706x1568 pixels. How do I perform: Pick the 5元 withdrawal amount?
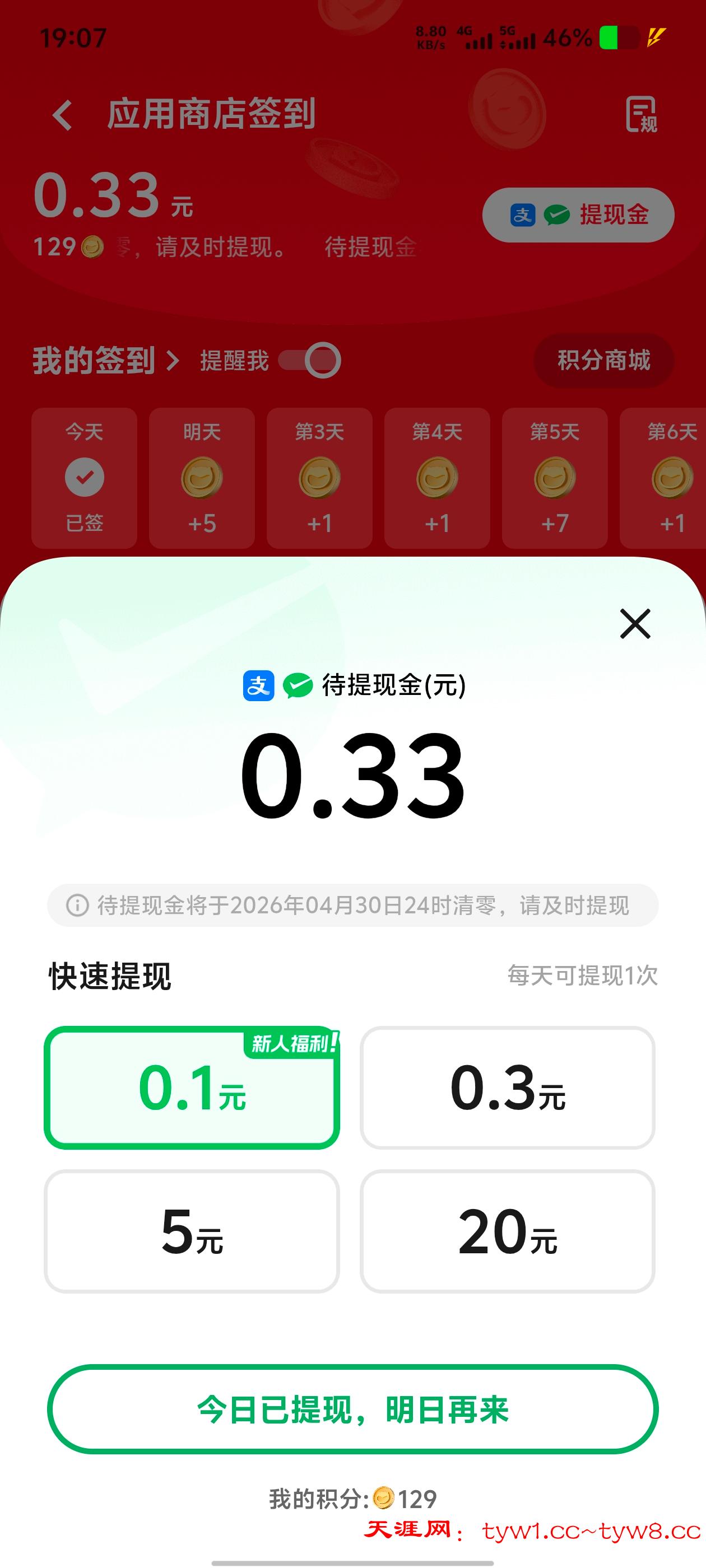point(192,1231)
